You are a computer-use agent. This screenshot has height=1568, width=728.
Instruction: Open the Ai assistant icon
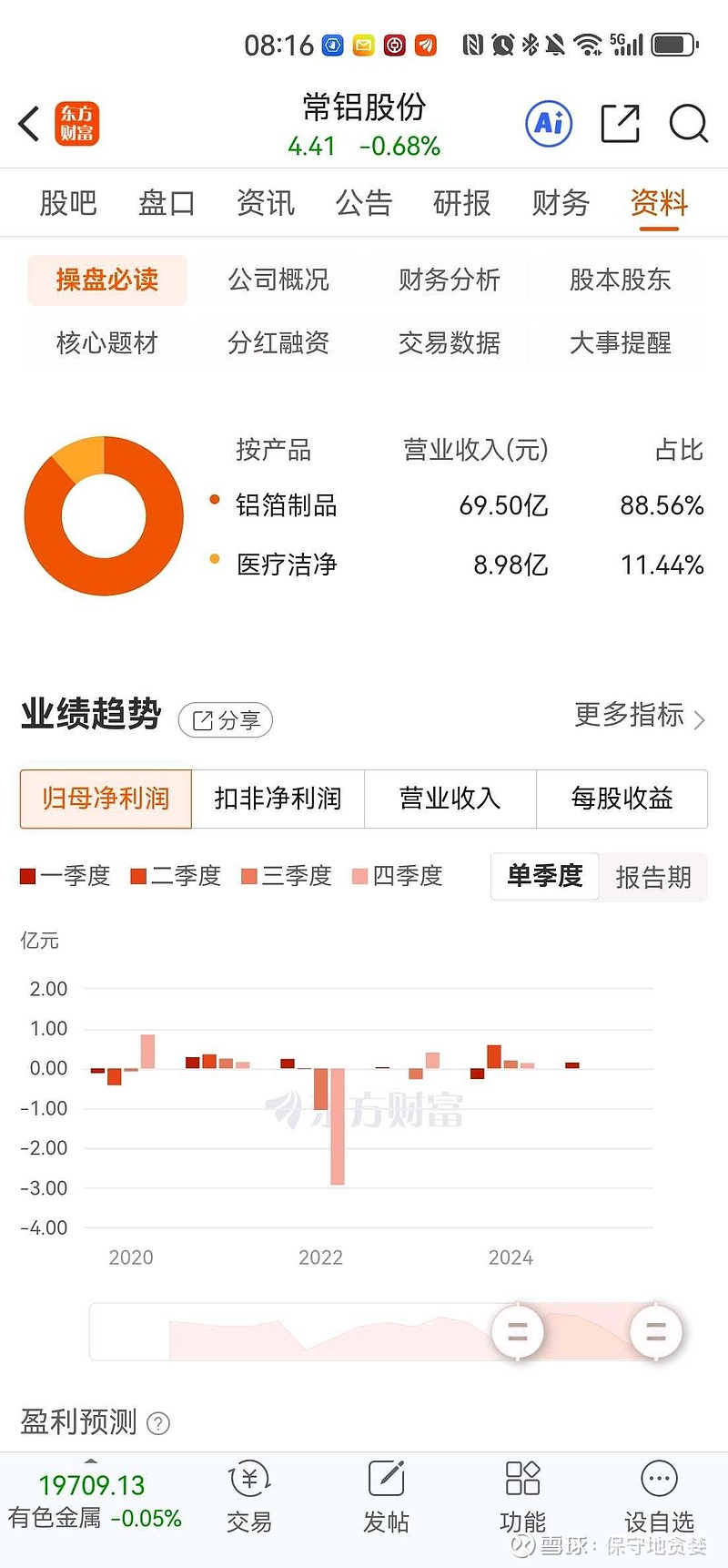point(549,123)
